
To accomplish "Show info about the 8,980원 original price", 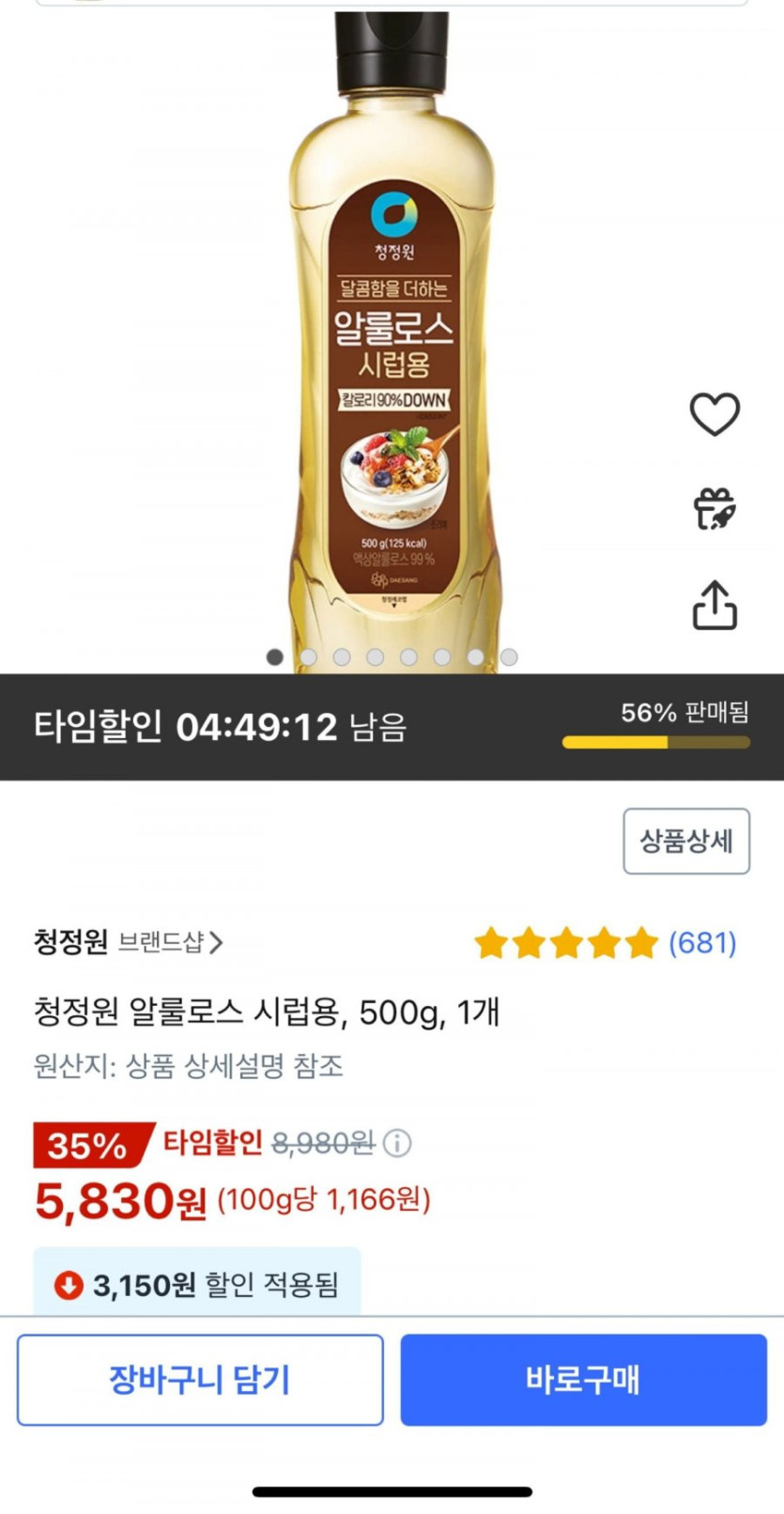I will click(x=397, y=1143).
